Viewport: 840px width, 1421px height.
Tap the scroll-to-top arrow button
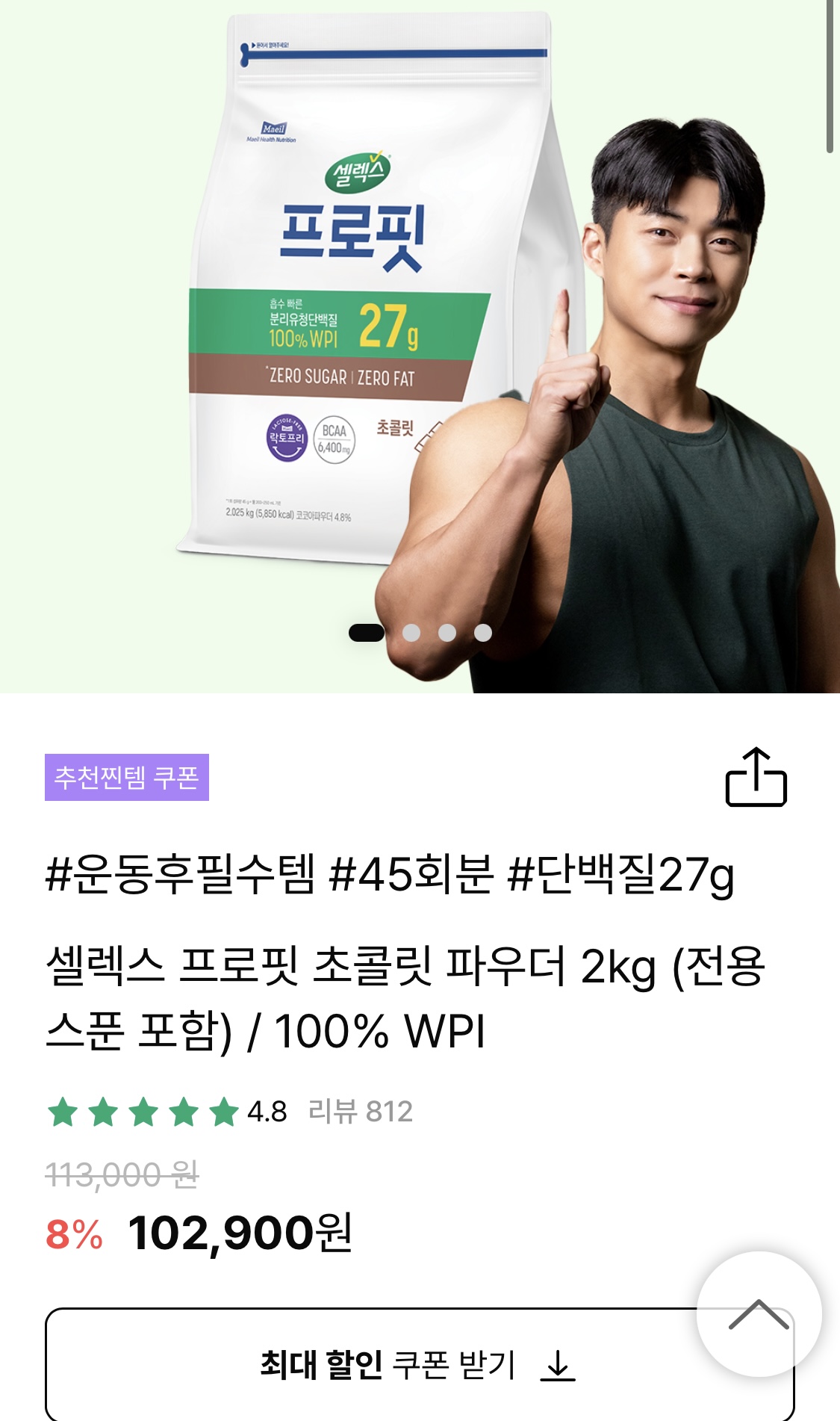click(x=759, y=1314)
